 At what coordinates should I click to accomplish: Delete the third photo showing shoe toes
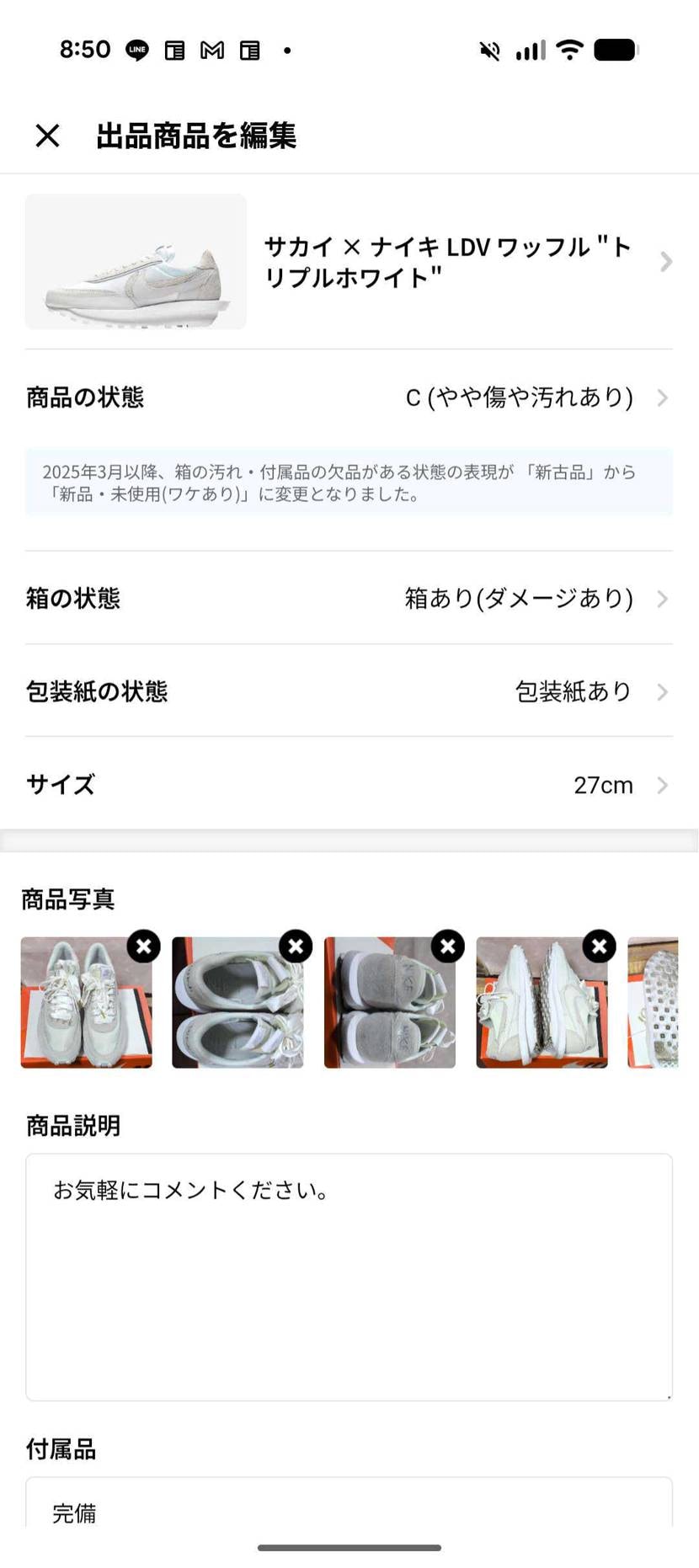[447, 946]
